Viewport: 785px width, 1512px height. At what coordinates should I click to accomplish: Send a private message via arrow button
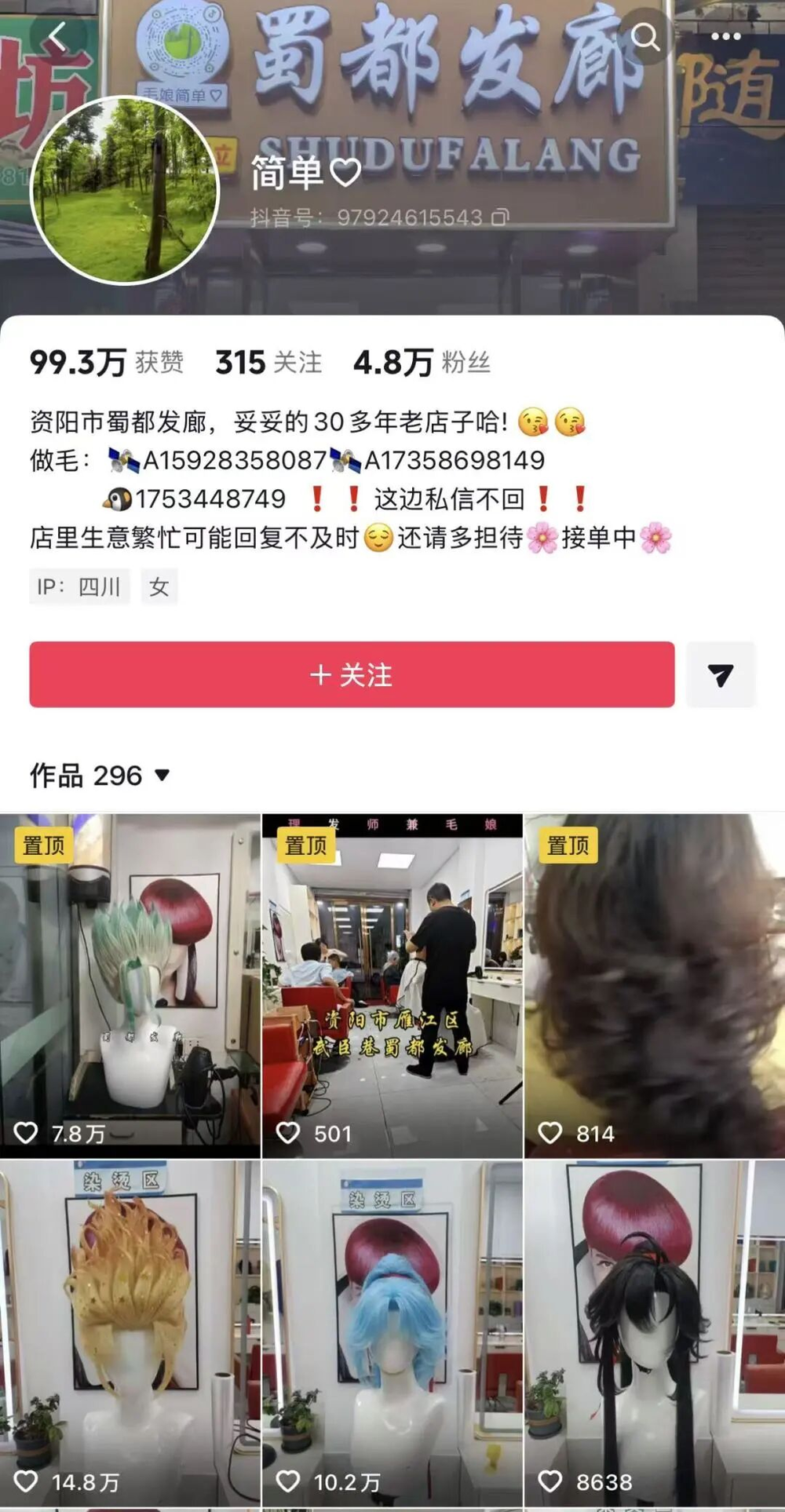coord(720,674)
